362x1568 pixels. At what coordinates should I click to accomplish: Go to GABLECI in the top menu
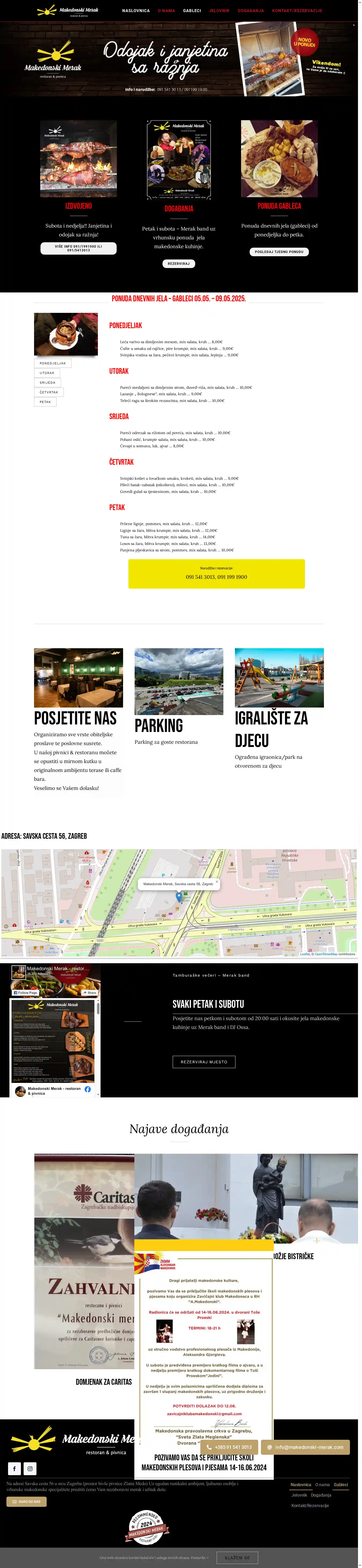pos(192,10)
